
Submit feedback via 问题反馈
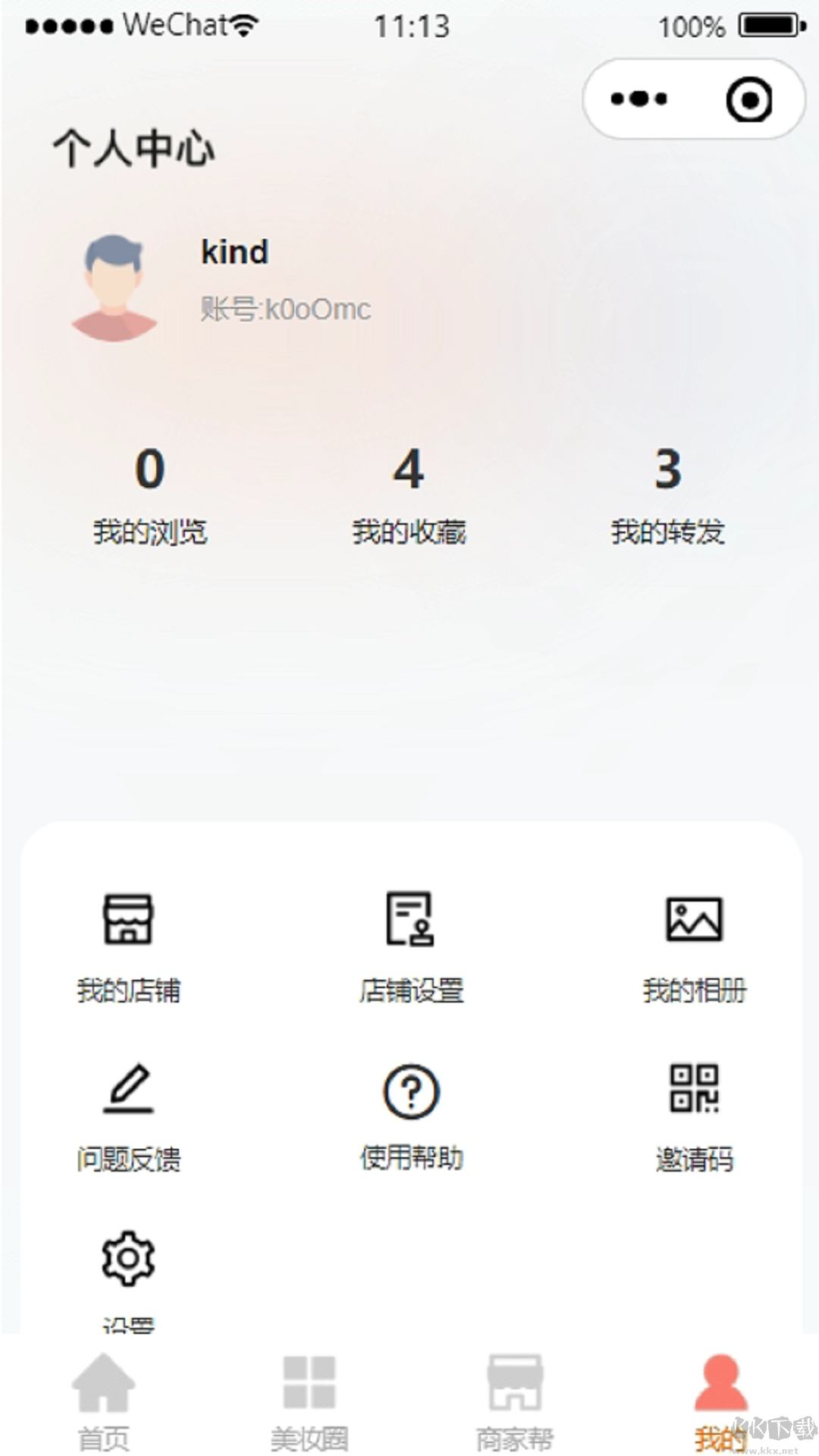tap(128, 1115)
